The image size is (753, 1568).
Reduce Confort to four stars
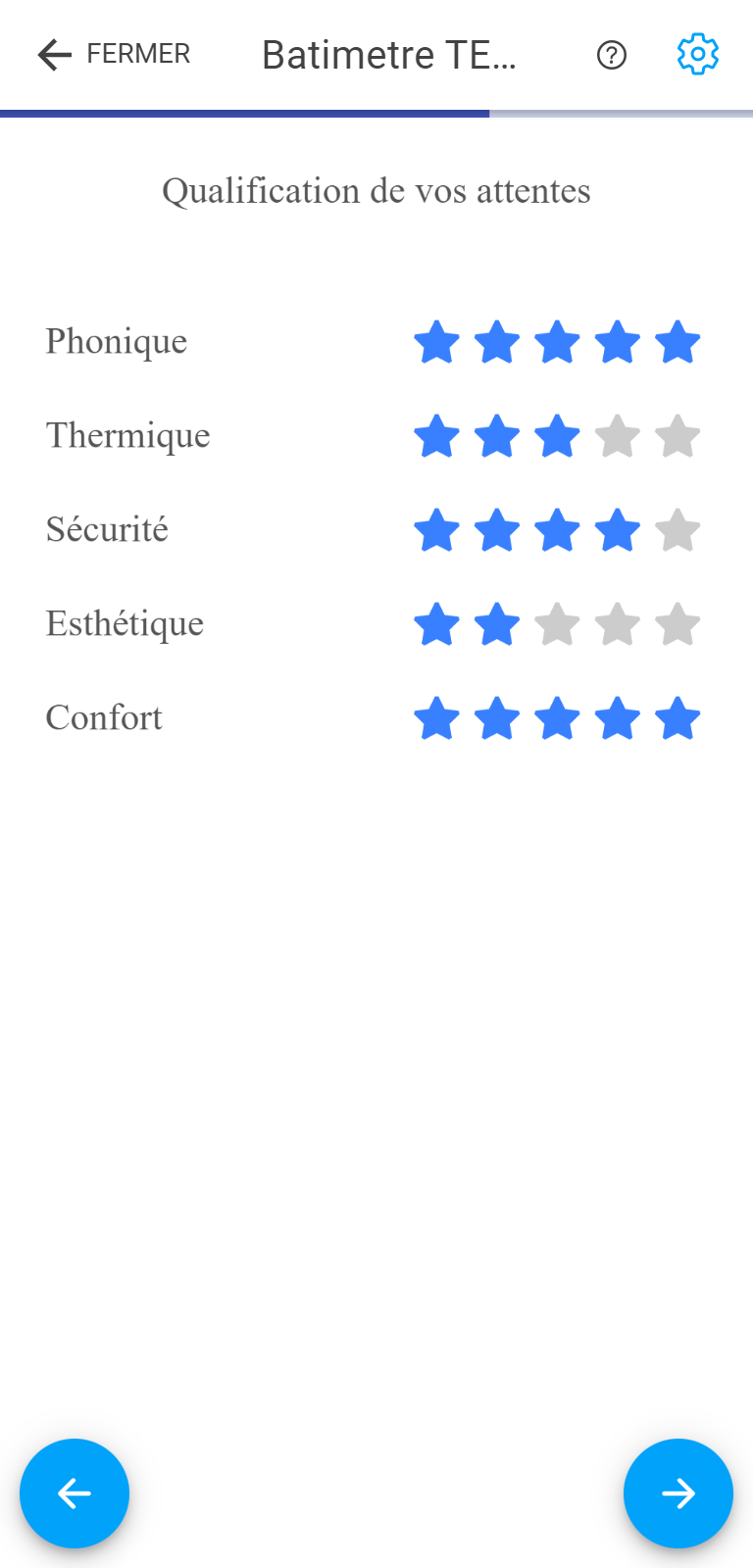618,719
